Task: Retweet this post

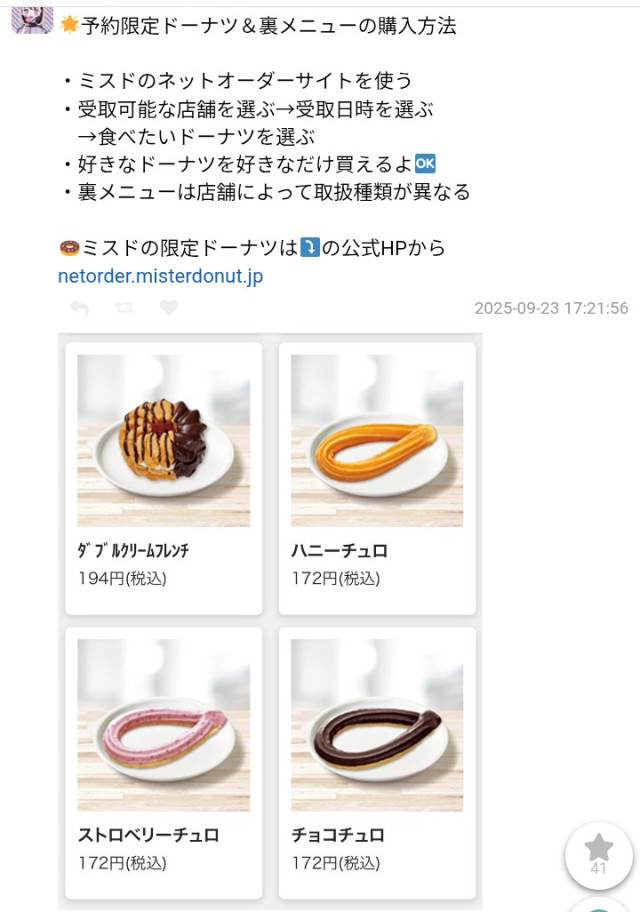Action: pos(125,308)
